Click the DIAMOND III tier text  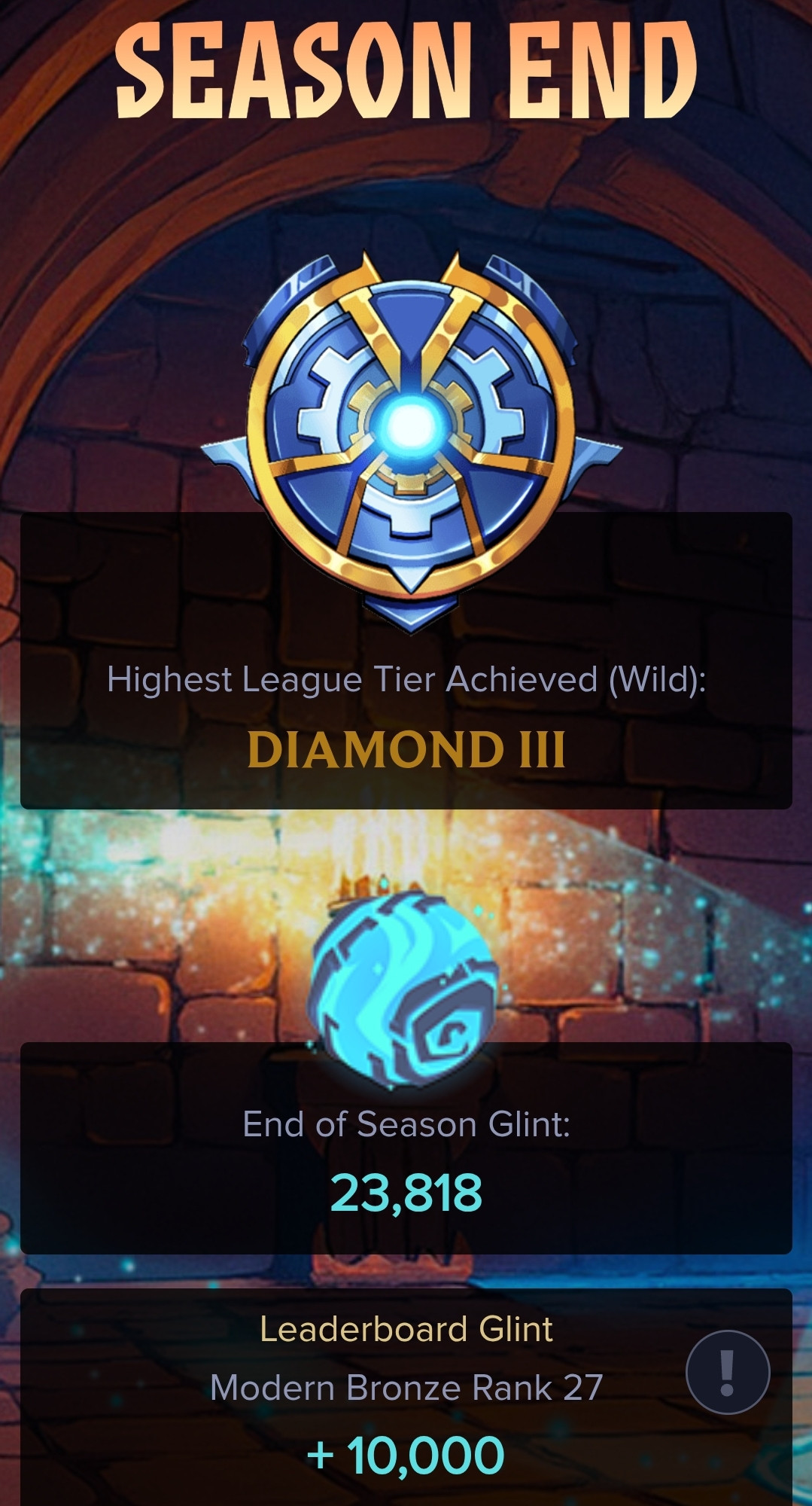coord(406,748)
